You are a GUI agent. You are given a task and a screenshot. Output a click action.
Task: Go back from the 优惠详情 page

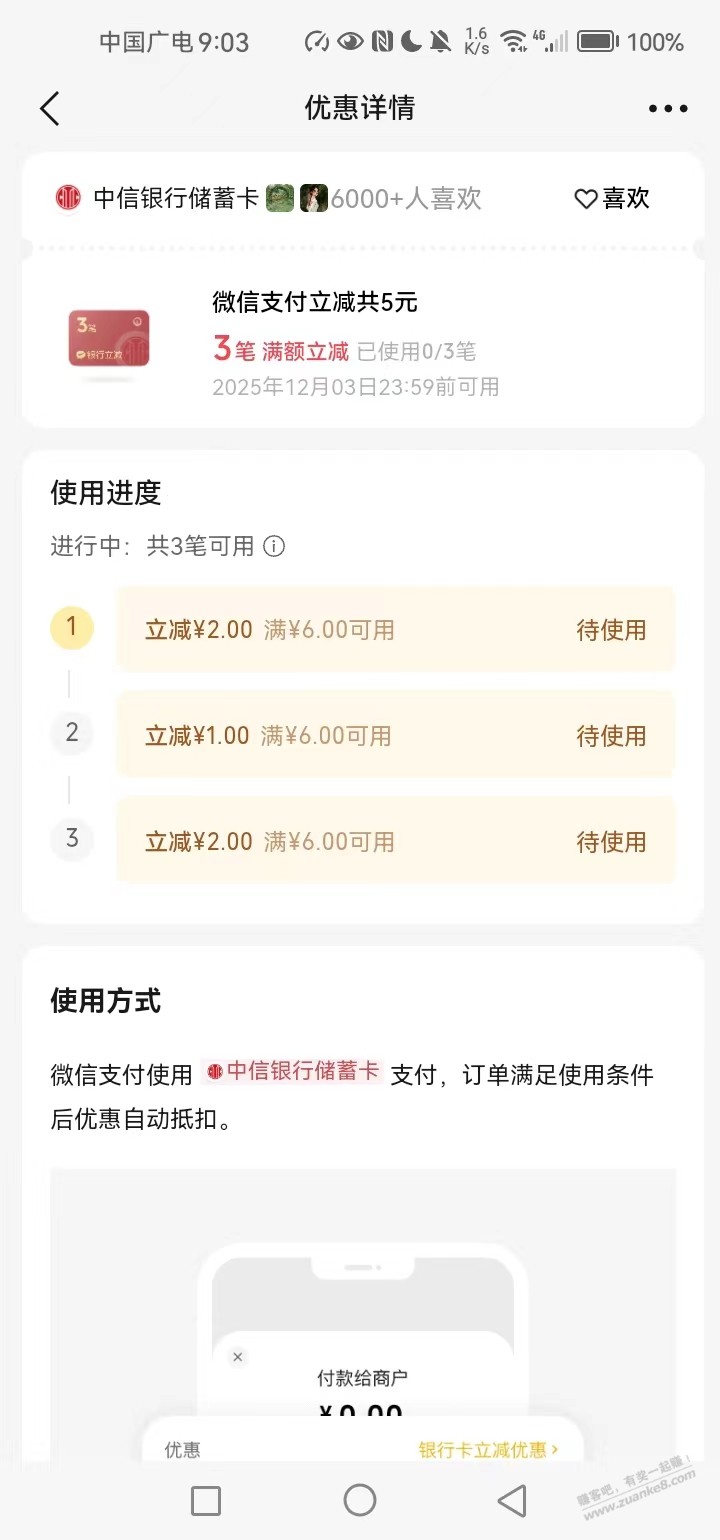pyautogui.click(x=50, y=108)
